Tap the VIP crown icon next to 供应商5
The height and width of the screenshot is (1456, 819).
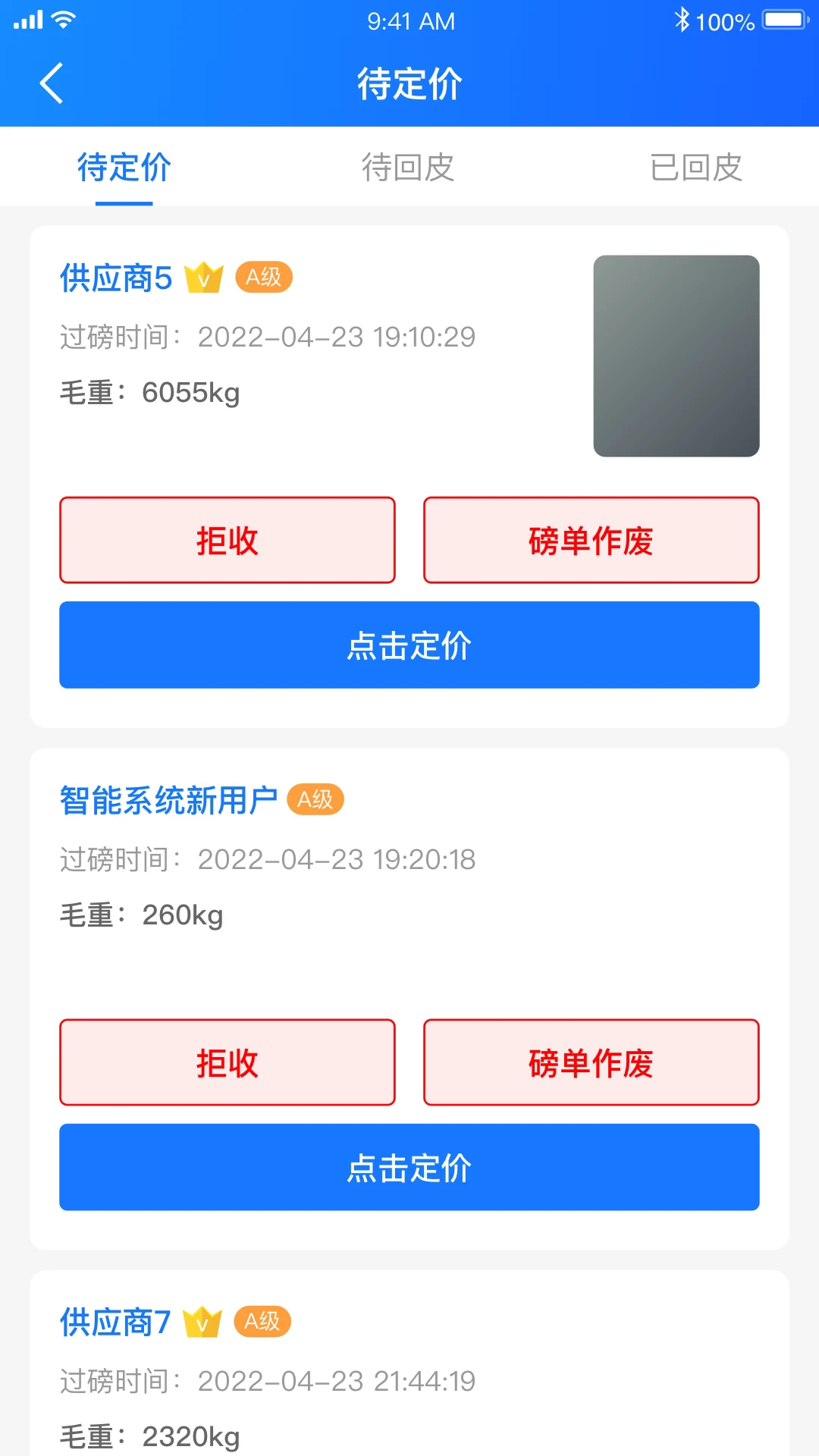(x=202, y=278)
